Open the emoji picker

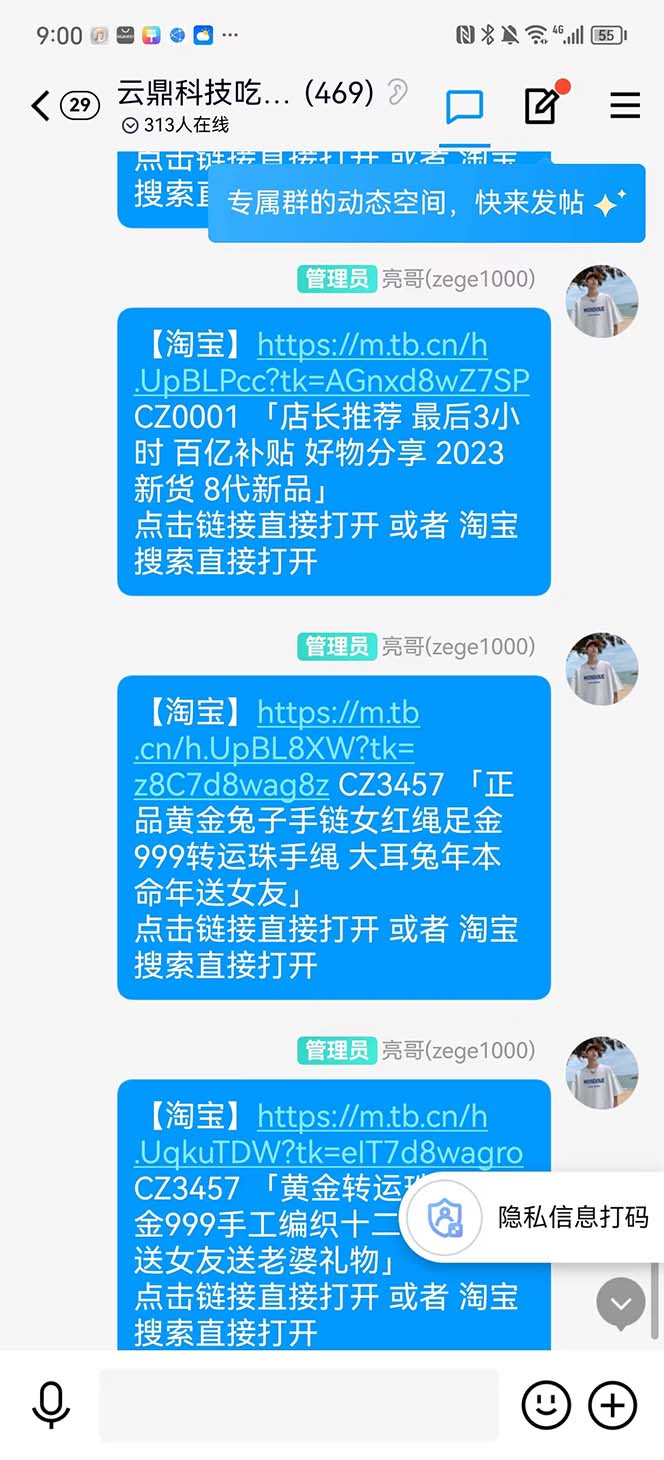546,1405
